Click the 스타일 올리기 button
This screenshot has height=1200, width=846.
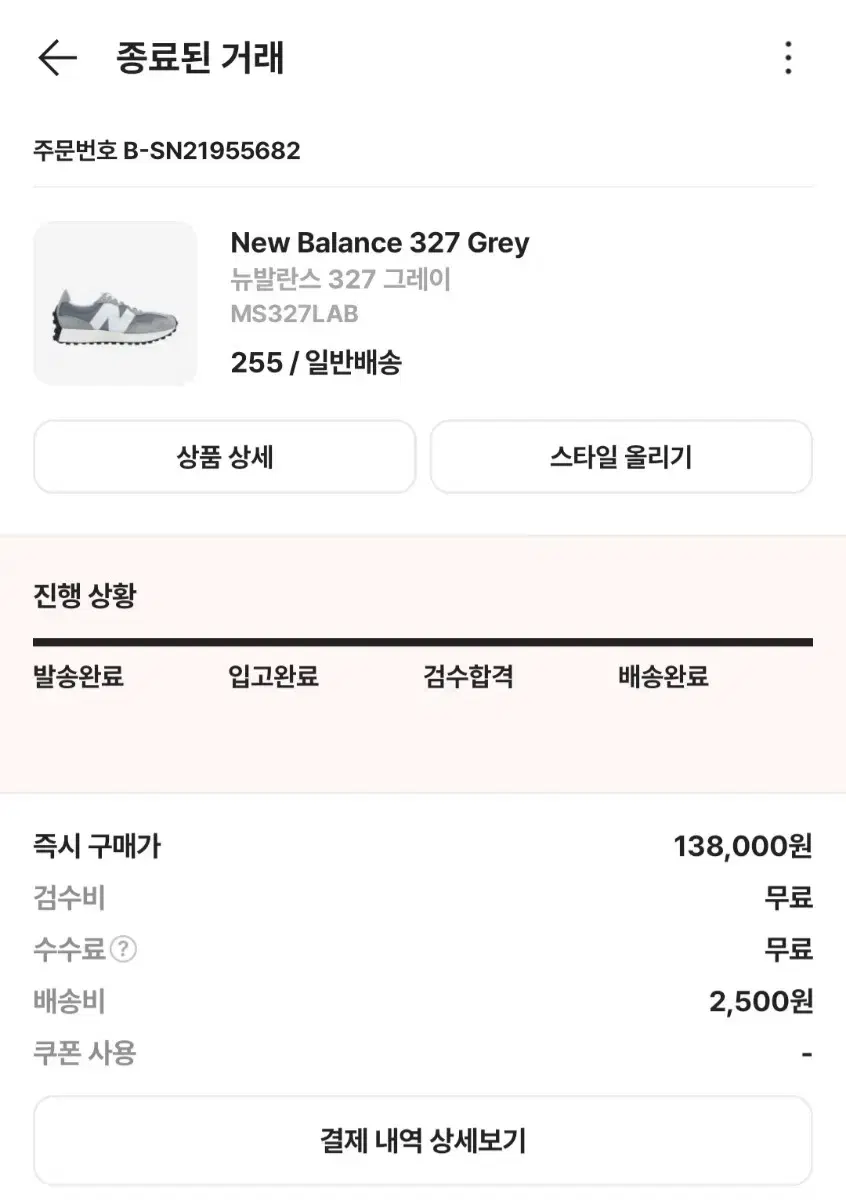(x=621, y=456)
